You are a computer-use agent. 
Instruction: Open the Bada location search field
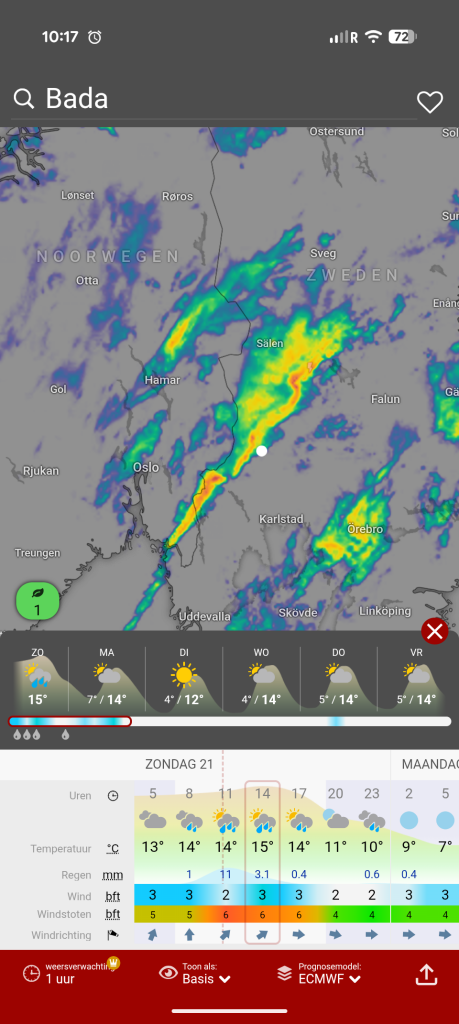(x=214, y=99)
